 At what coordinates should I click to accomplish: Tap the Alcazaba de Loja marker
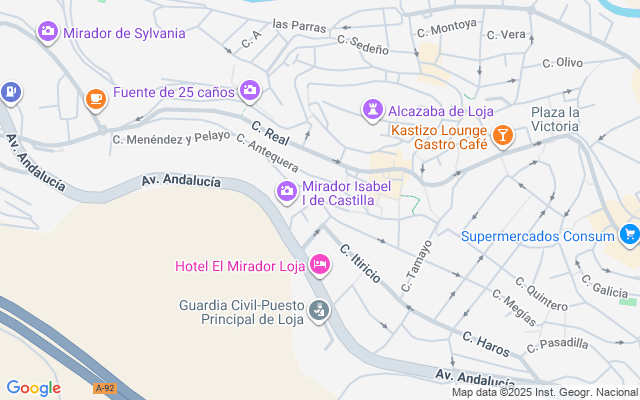pyautogui.click(x=372, y=109)
